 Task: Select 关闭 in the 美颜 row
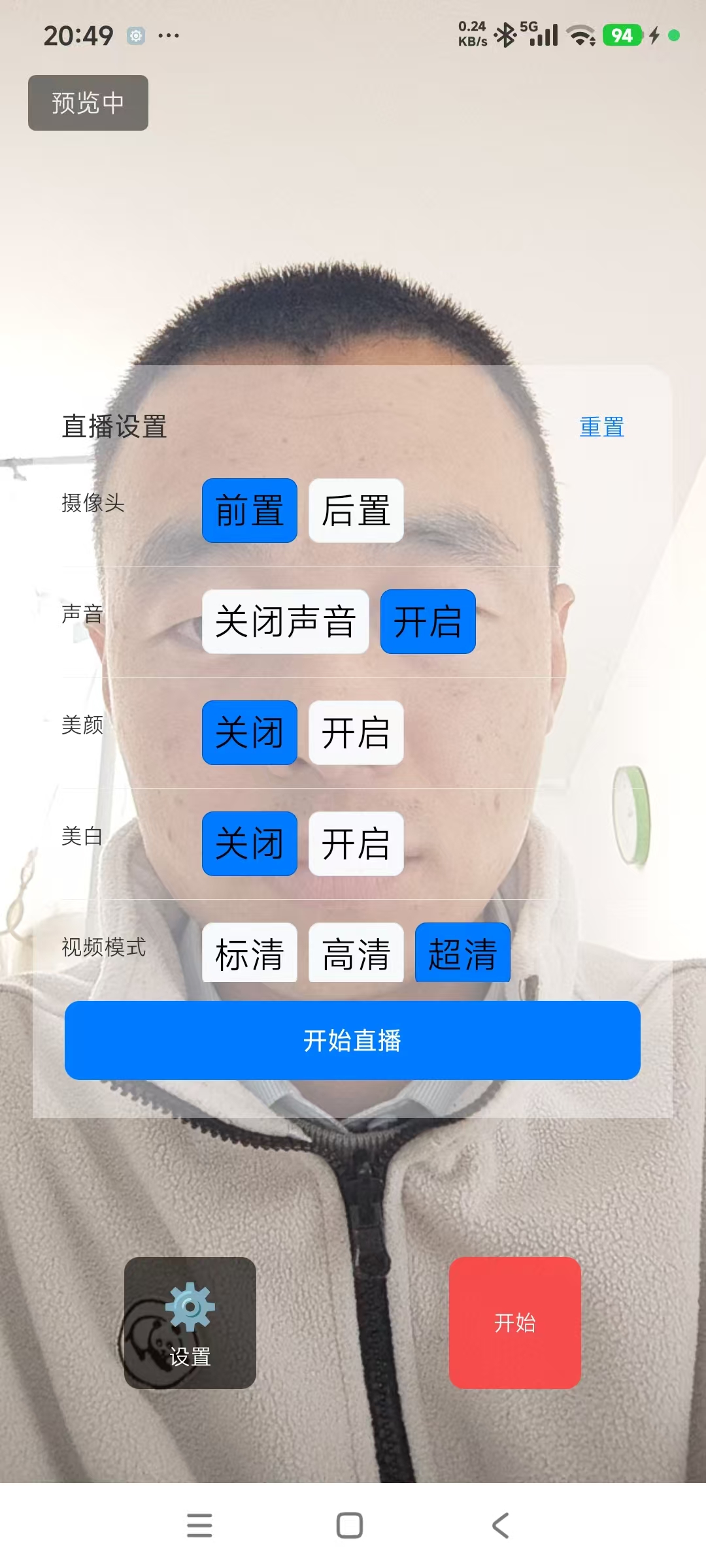250,732
